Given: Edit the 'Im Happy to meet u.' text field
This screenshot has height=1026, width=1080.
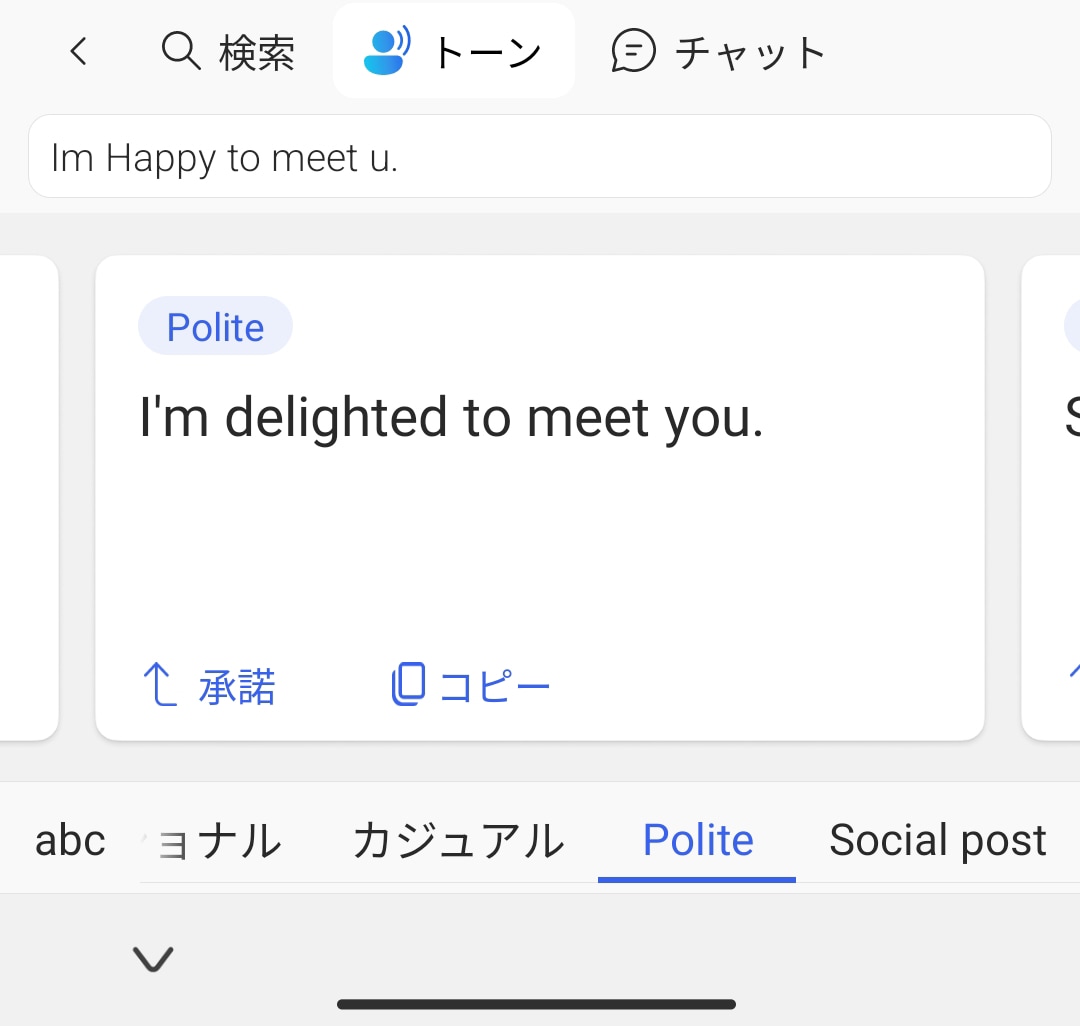Looking at the screenshot, I should tap(540, 157).
